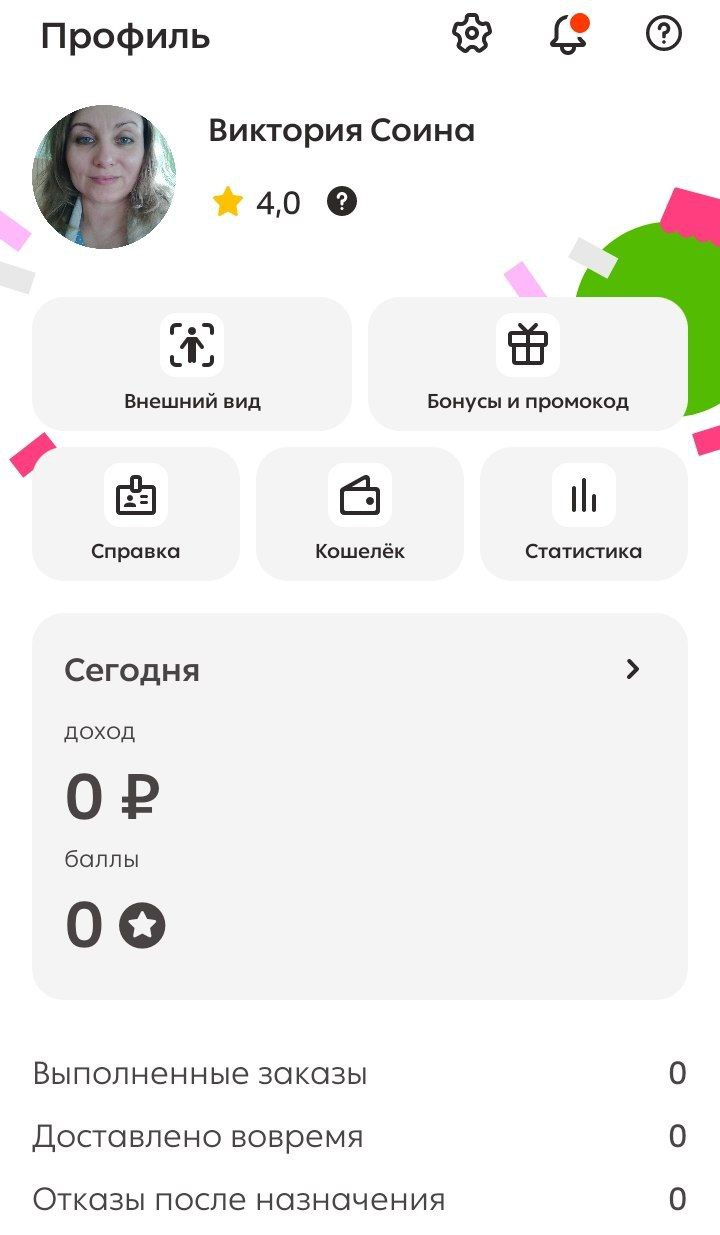This screenshot has width=720, height=1235.
Task: Expand the Сегодня card chevron
Action: click(x=632, y=669)
